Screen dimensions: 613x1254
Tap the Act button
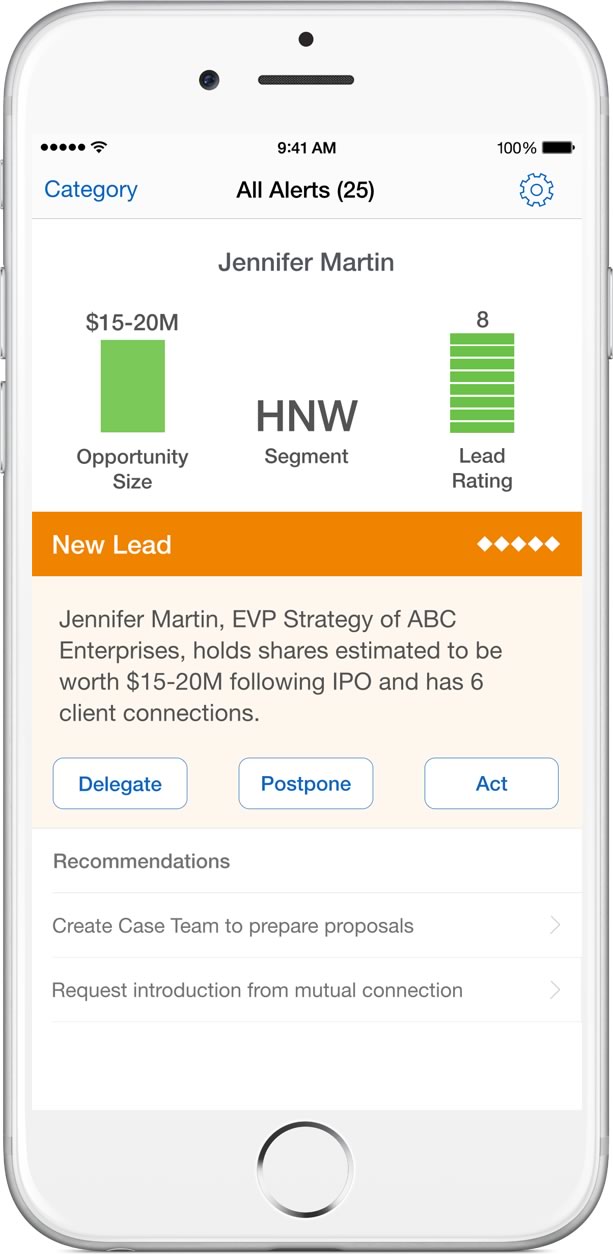491,783
